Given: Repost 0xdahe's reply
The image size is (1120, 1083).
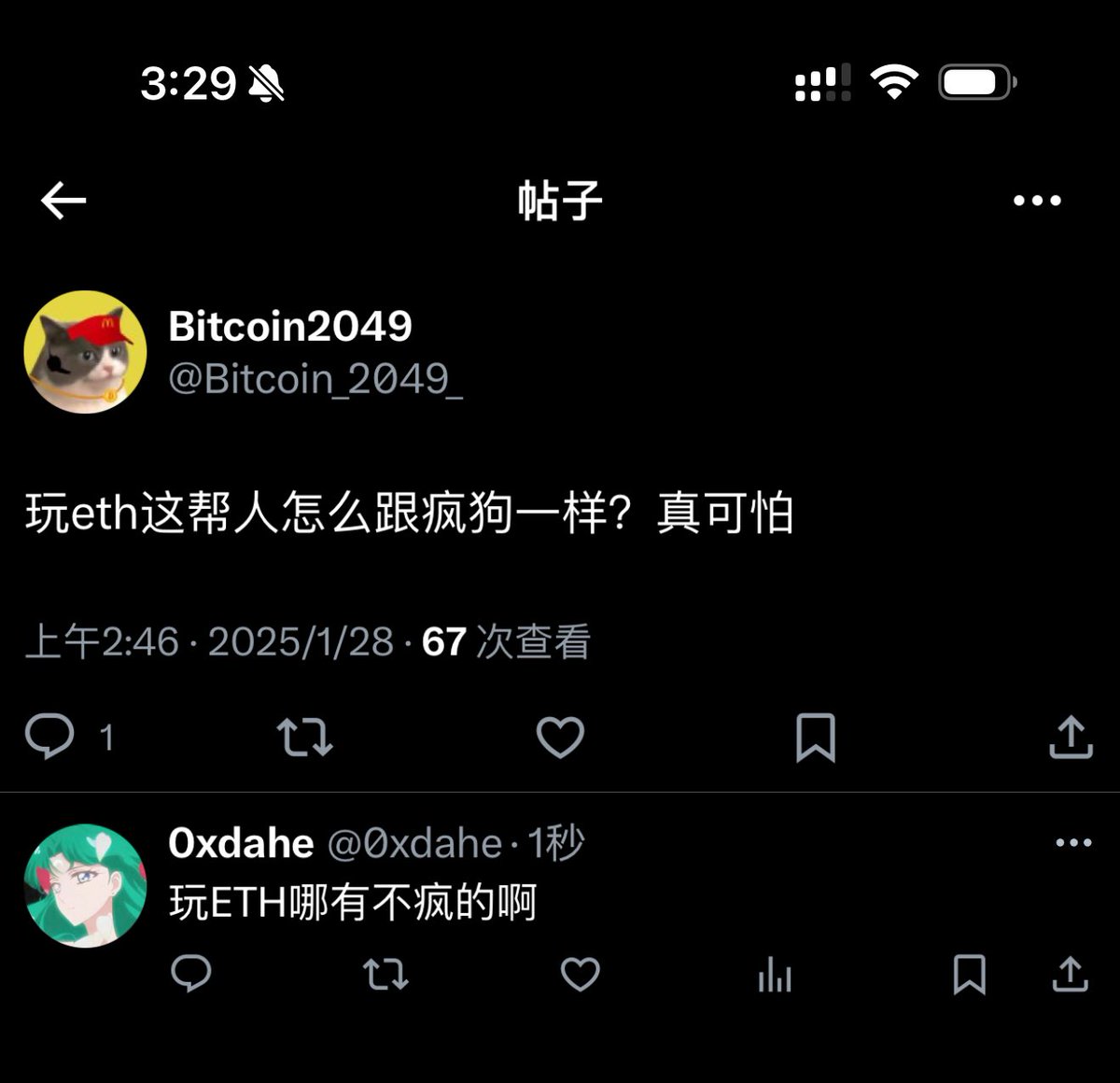Looking at the screenshot, I should (385, 975).
